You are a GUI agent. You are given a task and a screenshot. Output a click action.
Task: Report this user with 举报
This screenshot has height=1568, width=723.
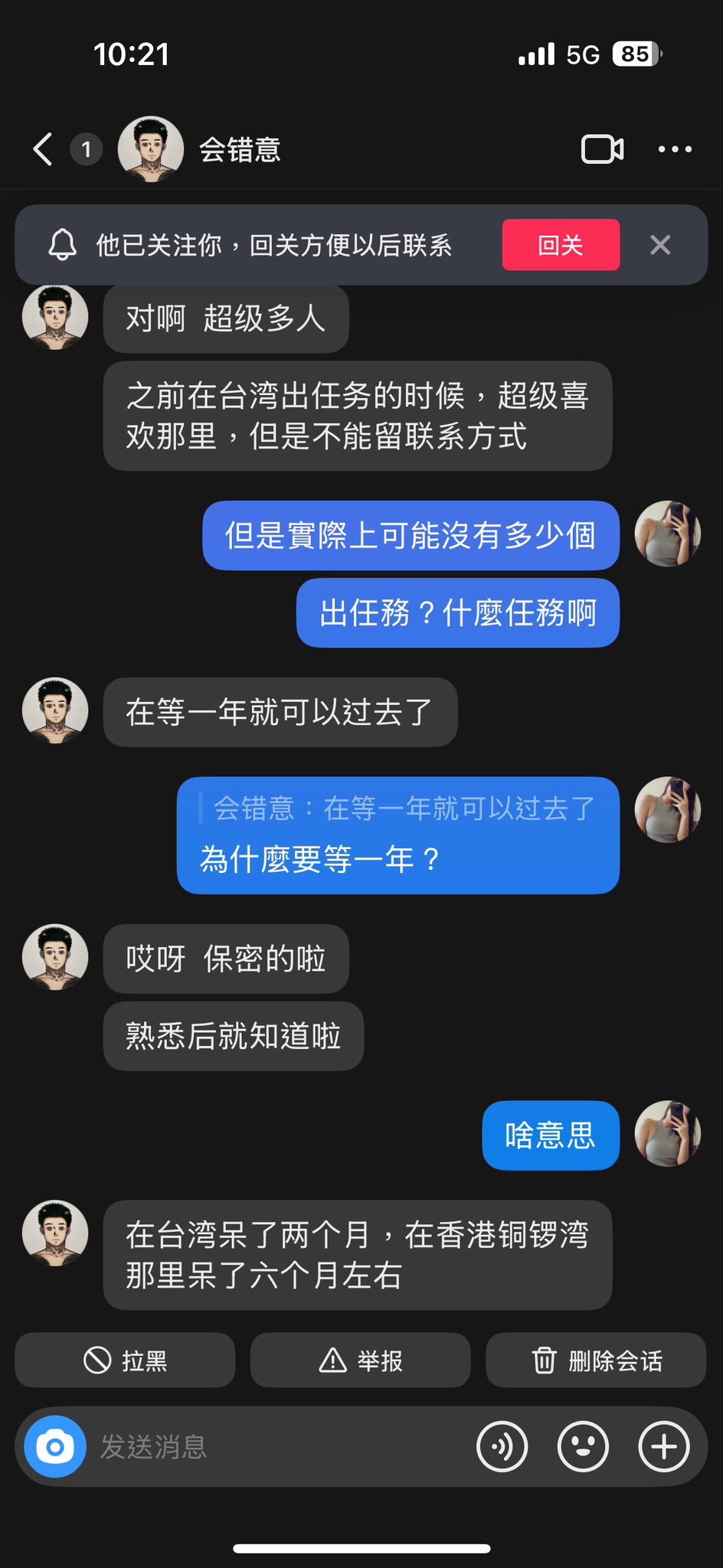(x=360, y=1361)
